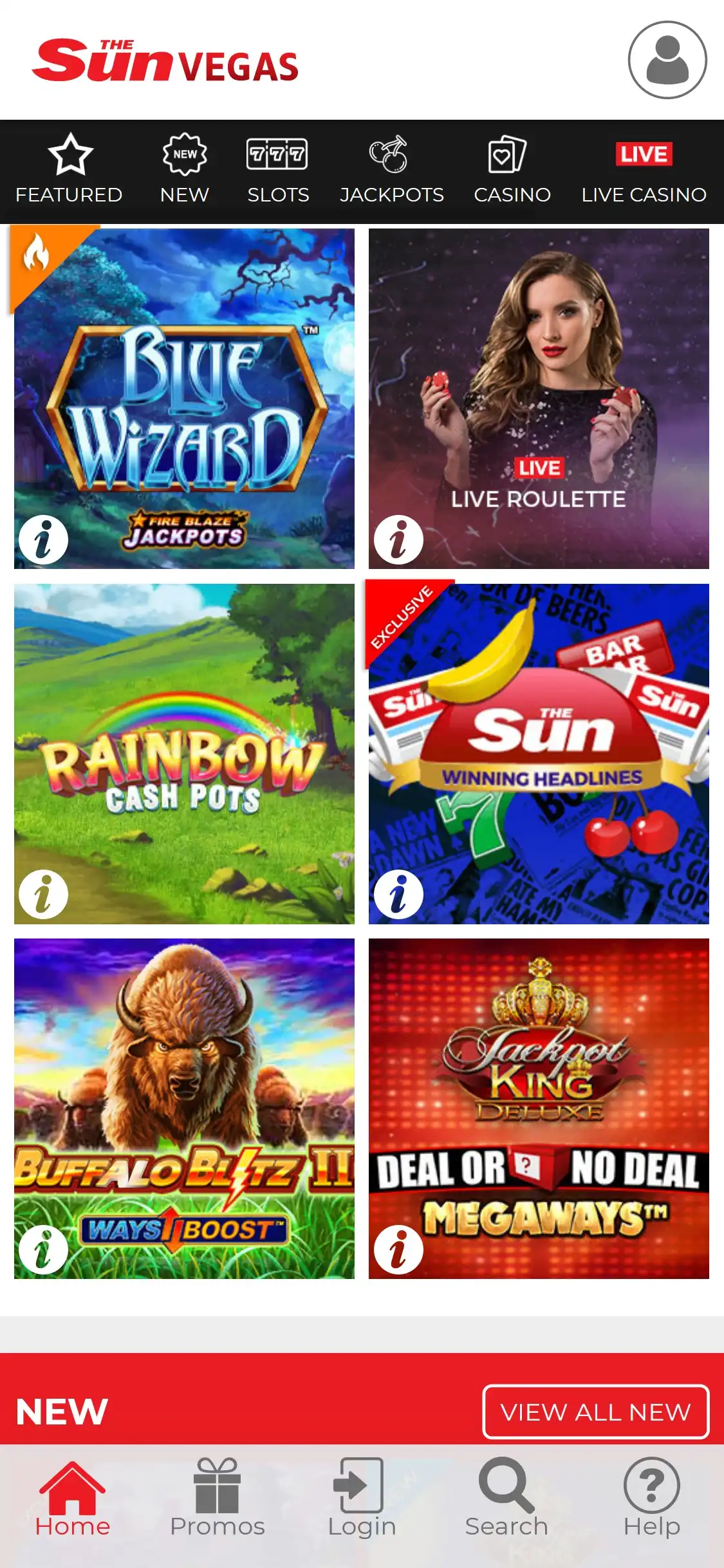
Task: Go to Live Casino category
Action: click(644, 170)
